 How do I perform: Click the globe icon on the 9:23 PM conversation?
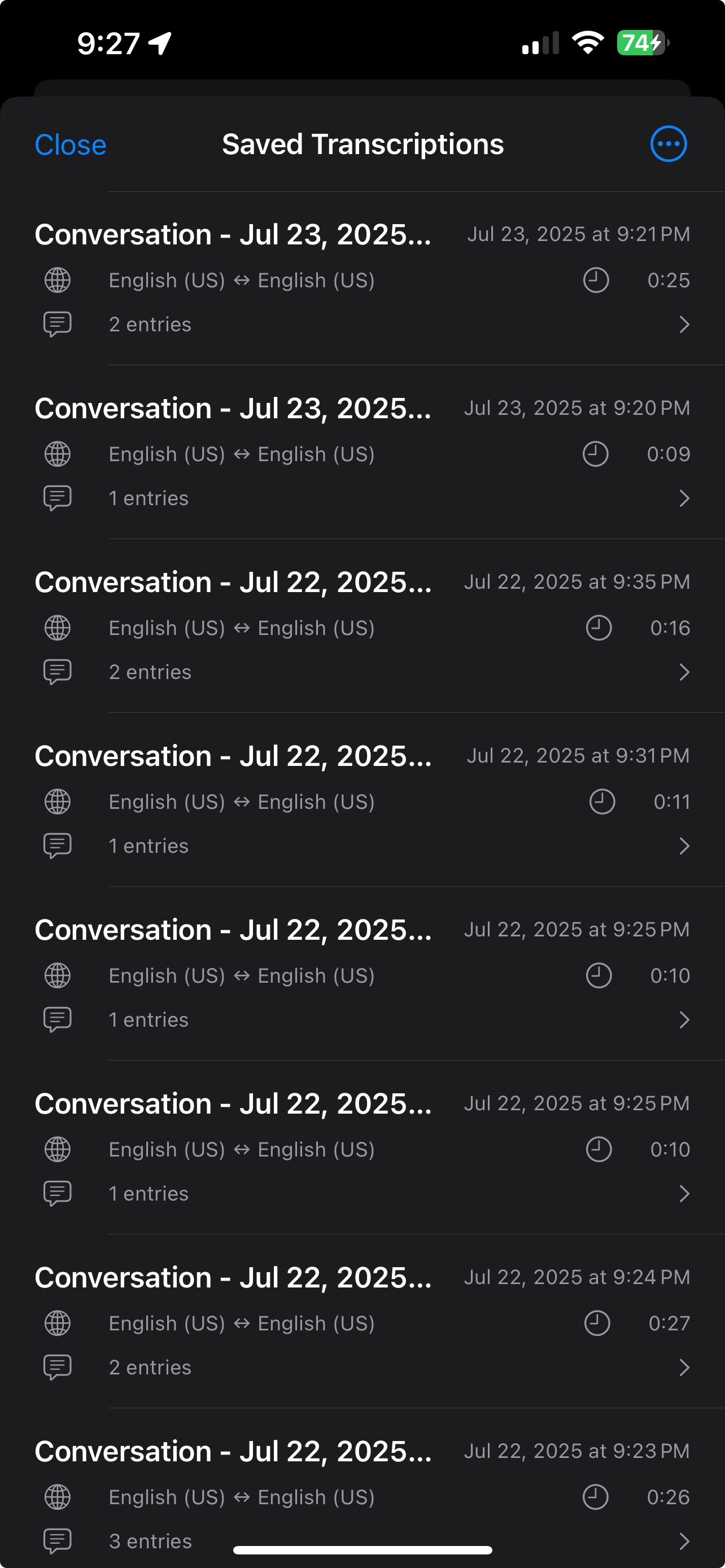pyautogui.click(x=57, y=1497)
